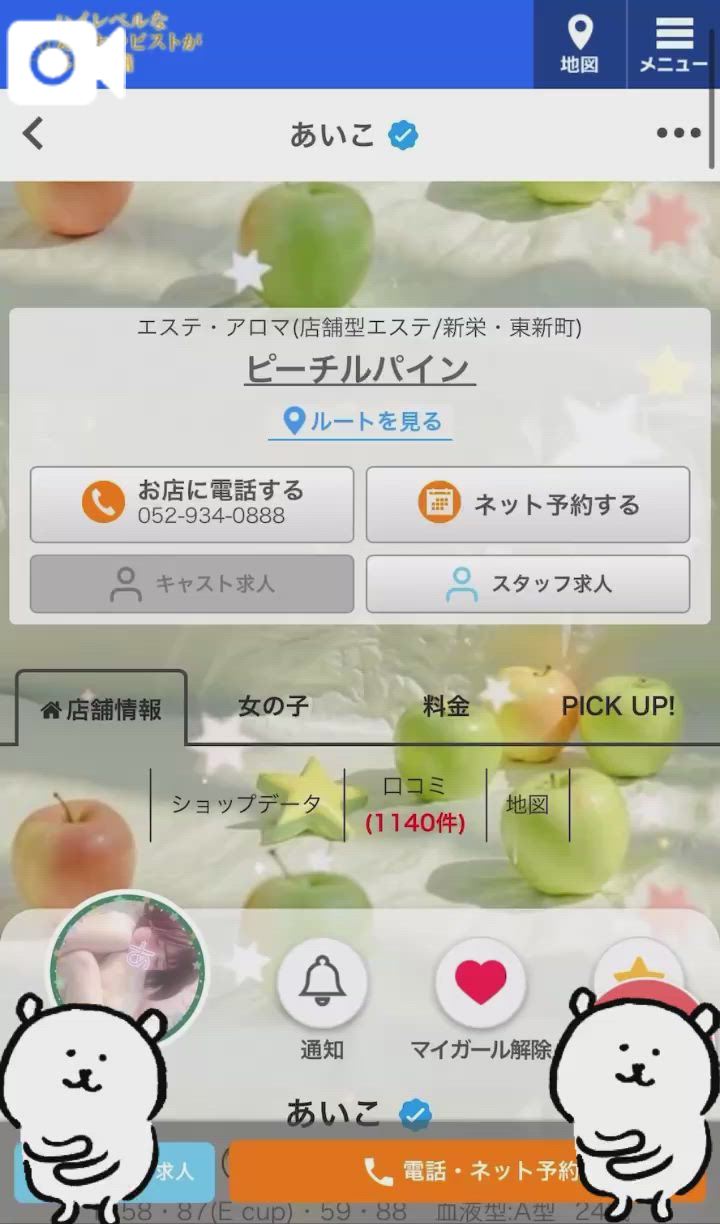
Task: Tap ルートを見る to view route
Action: 360,422
